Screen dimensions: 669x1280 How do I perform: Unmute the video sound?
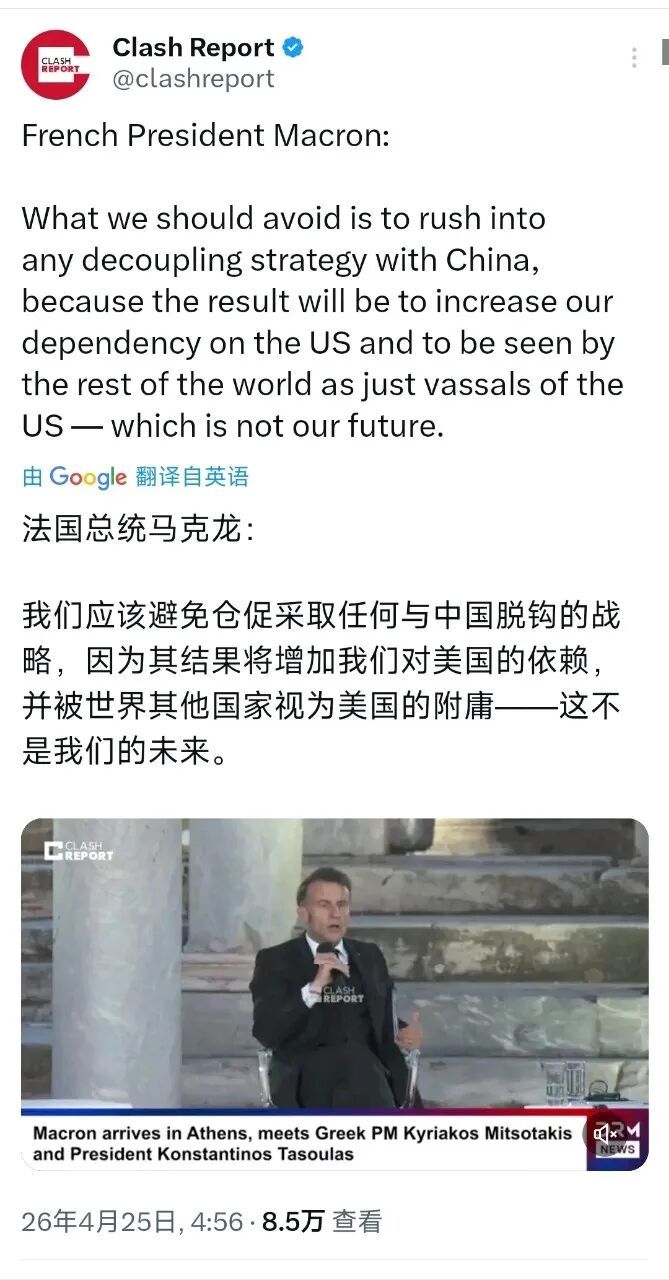point(604,1133)
